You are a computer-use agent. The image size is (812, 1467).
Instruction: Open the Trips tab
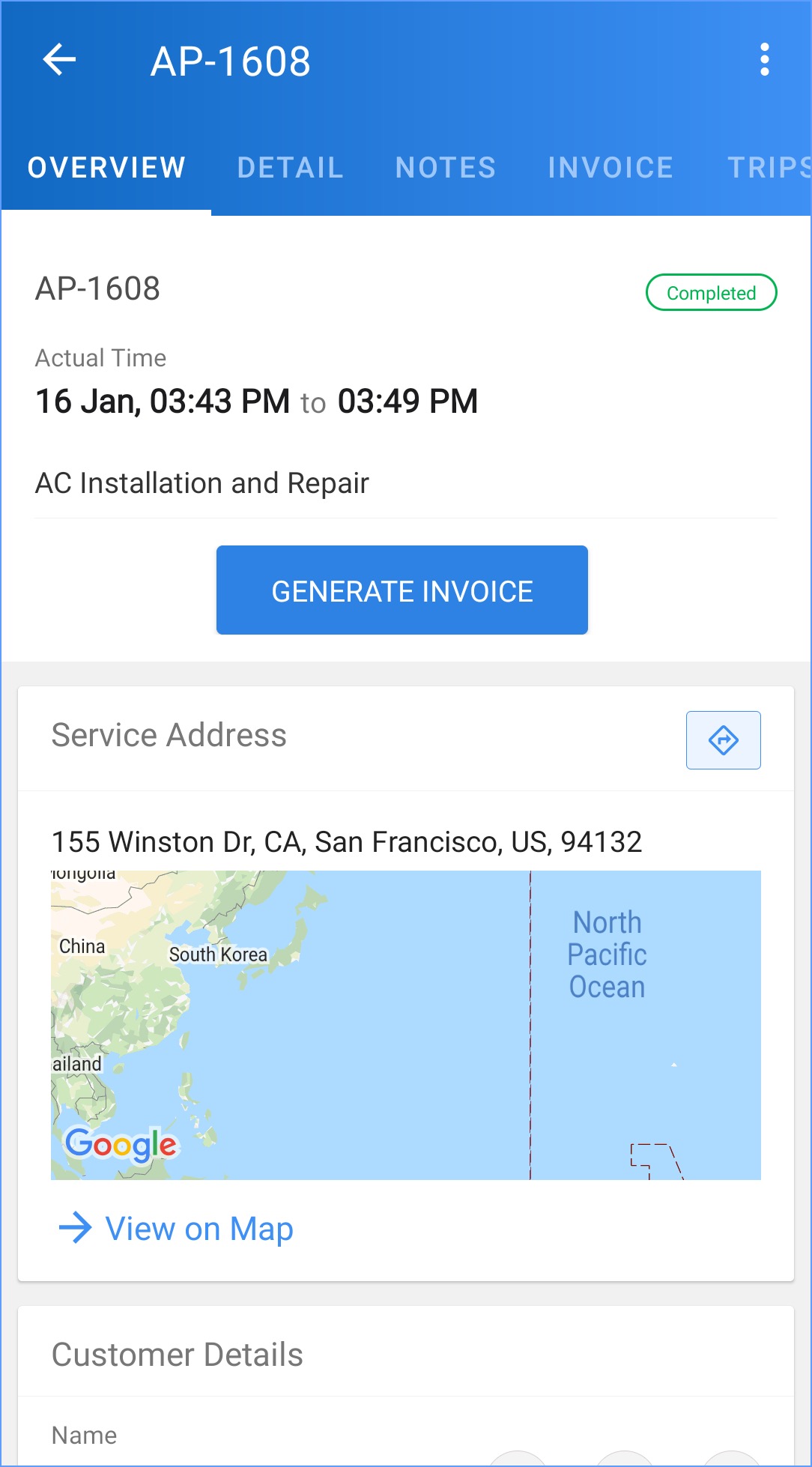[x=768, y=168]
